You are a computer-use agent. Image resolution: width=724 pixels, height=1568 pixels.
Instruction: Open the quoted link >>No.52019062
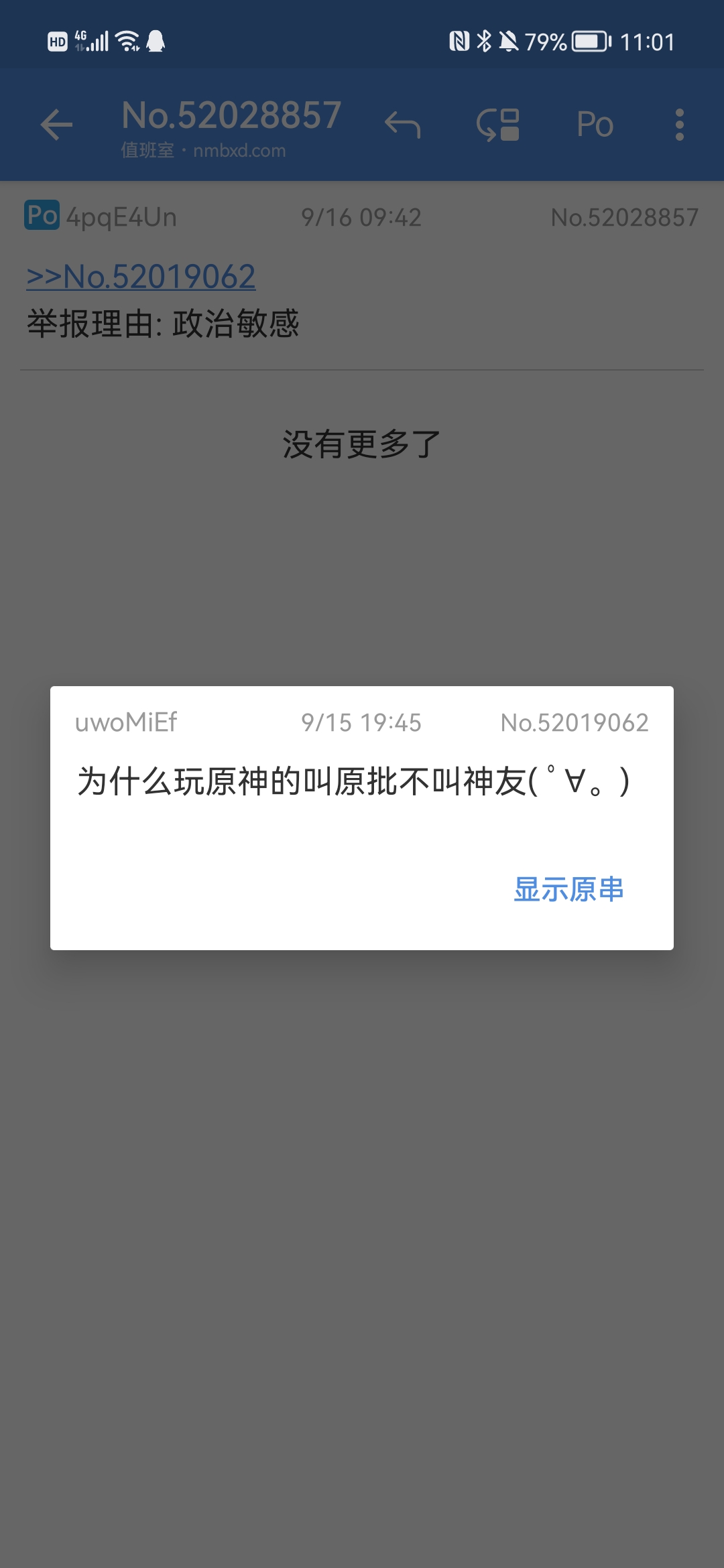click(141, 277)
